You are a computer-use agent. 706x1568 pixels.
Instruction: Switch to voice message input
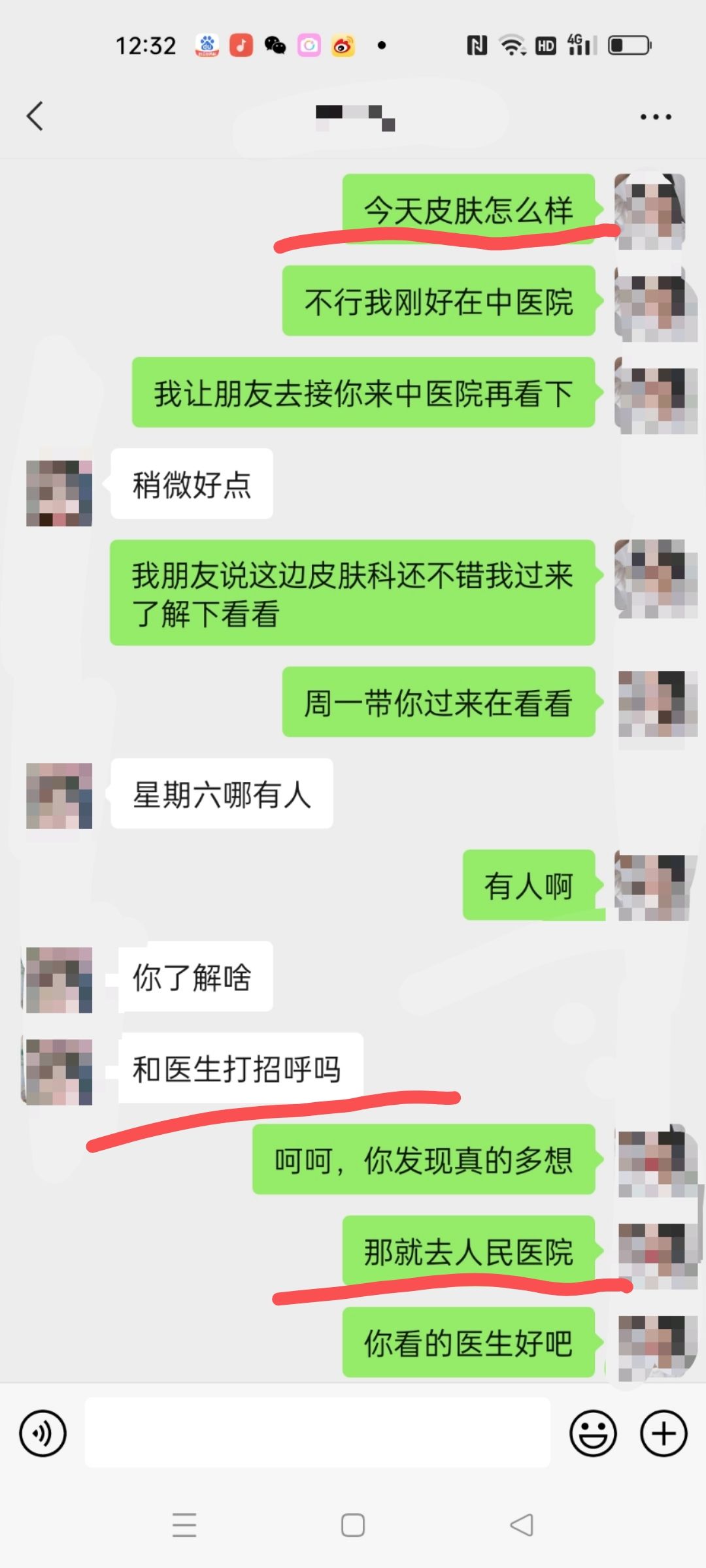(42, 1433)
